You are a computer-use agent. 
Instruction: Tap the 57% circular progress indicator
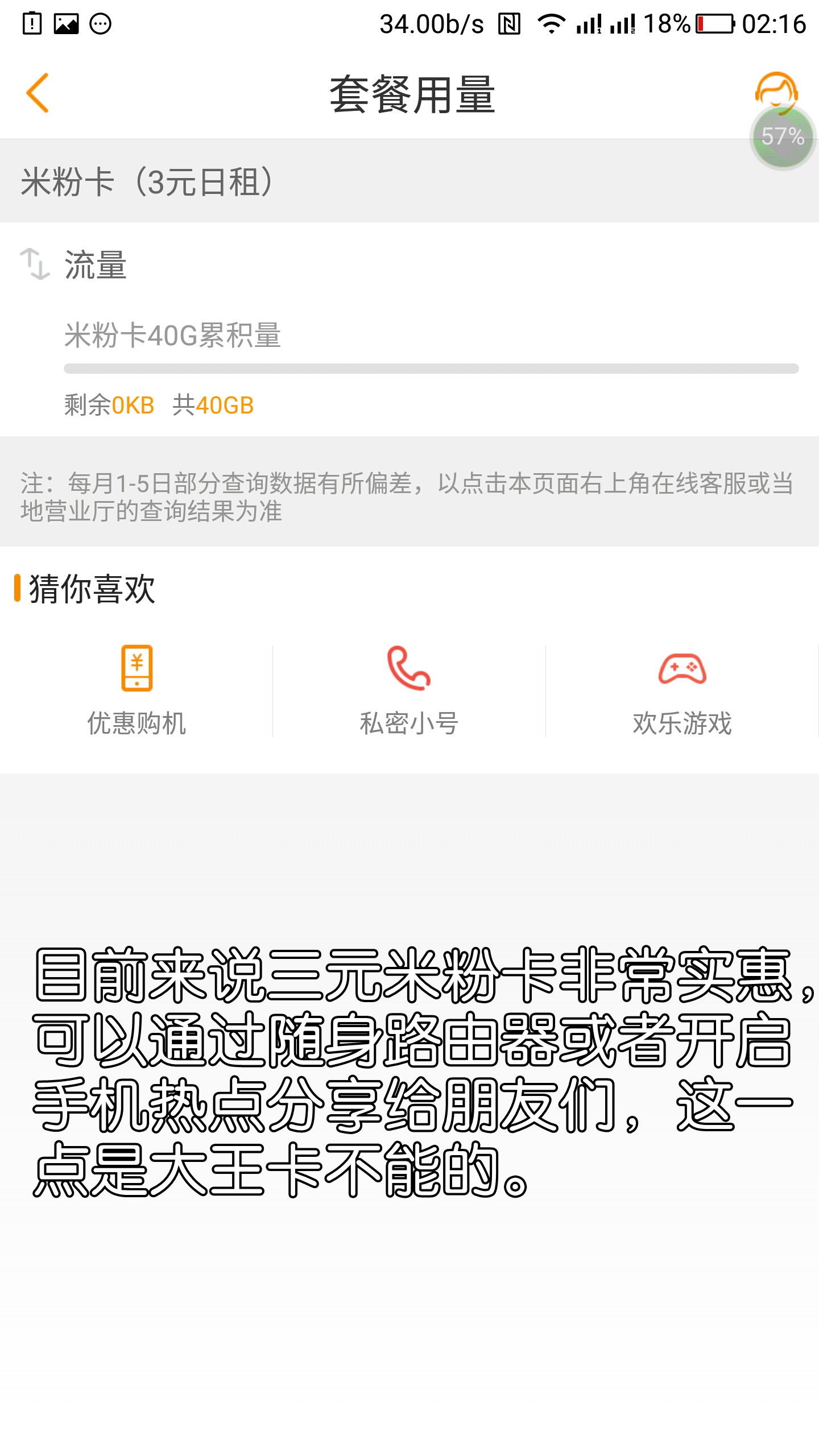[x=782, y=138]
